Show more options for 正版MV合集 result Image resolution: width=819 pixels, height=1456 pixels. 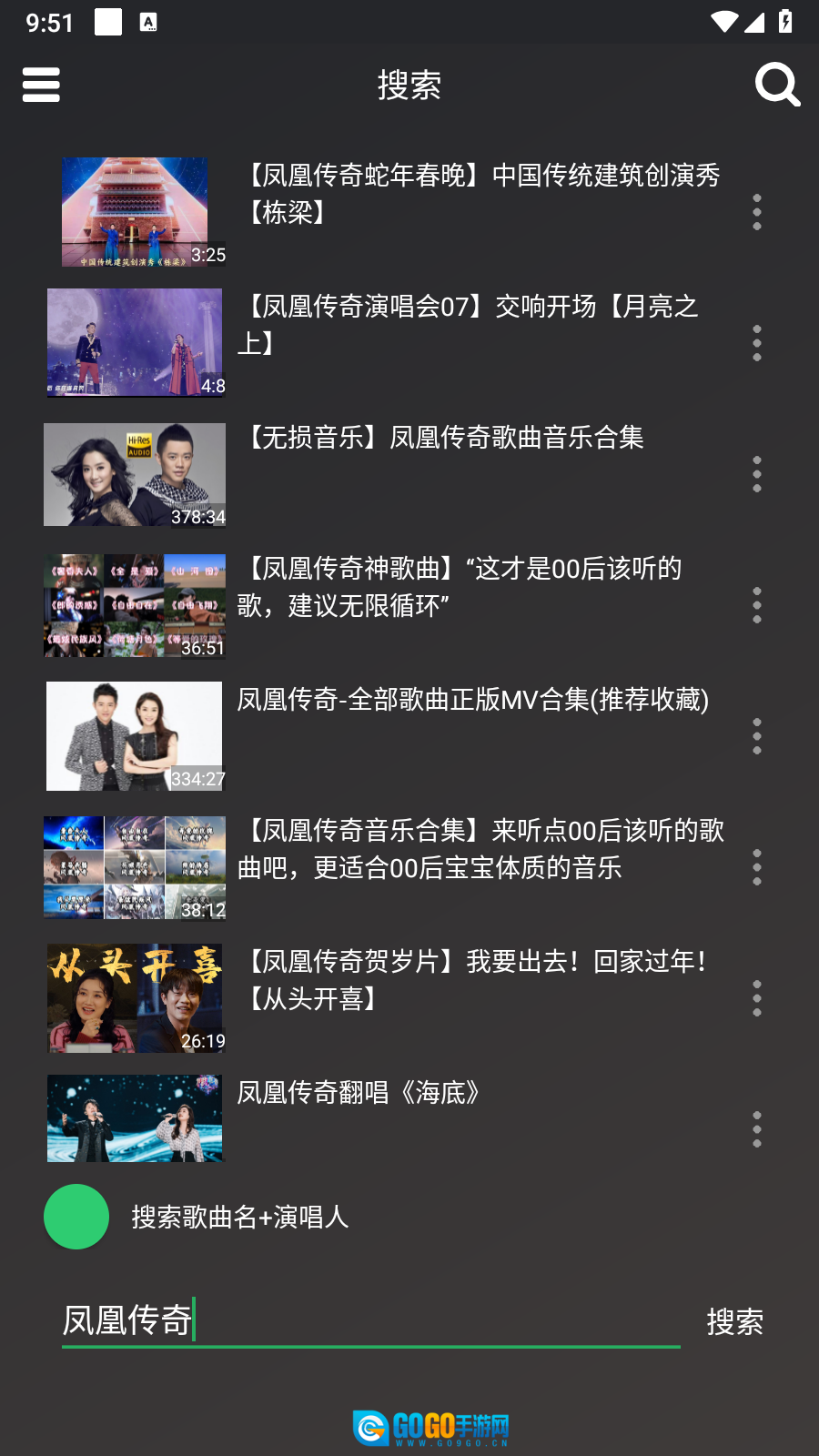tap(757, 736)
